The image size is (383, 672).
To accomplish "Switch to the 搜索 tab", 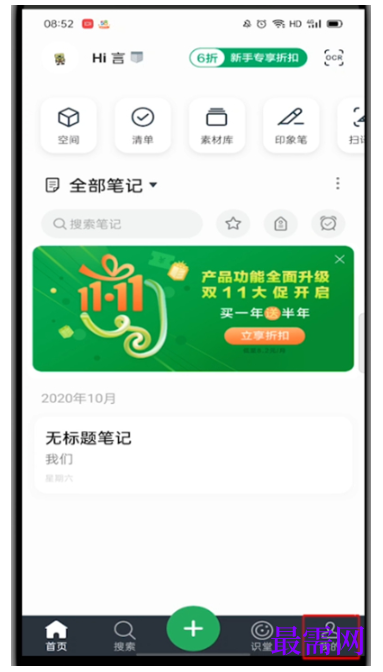I will coord(124,636).
